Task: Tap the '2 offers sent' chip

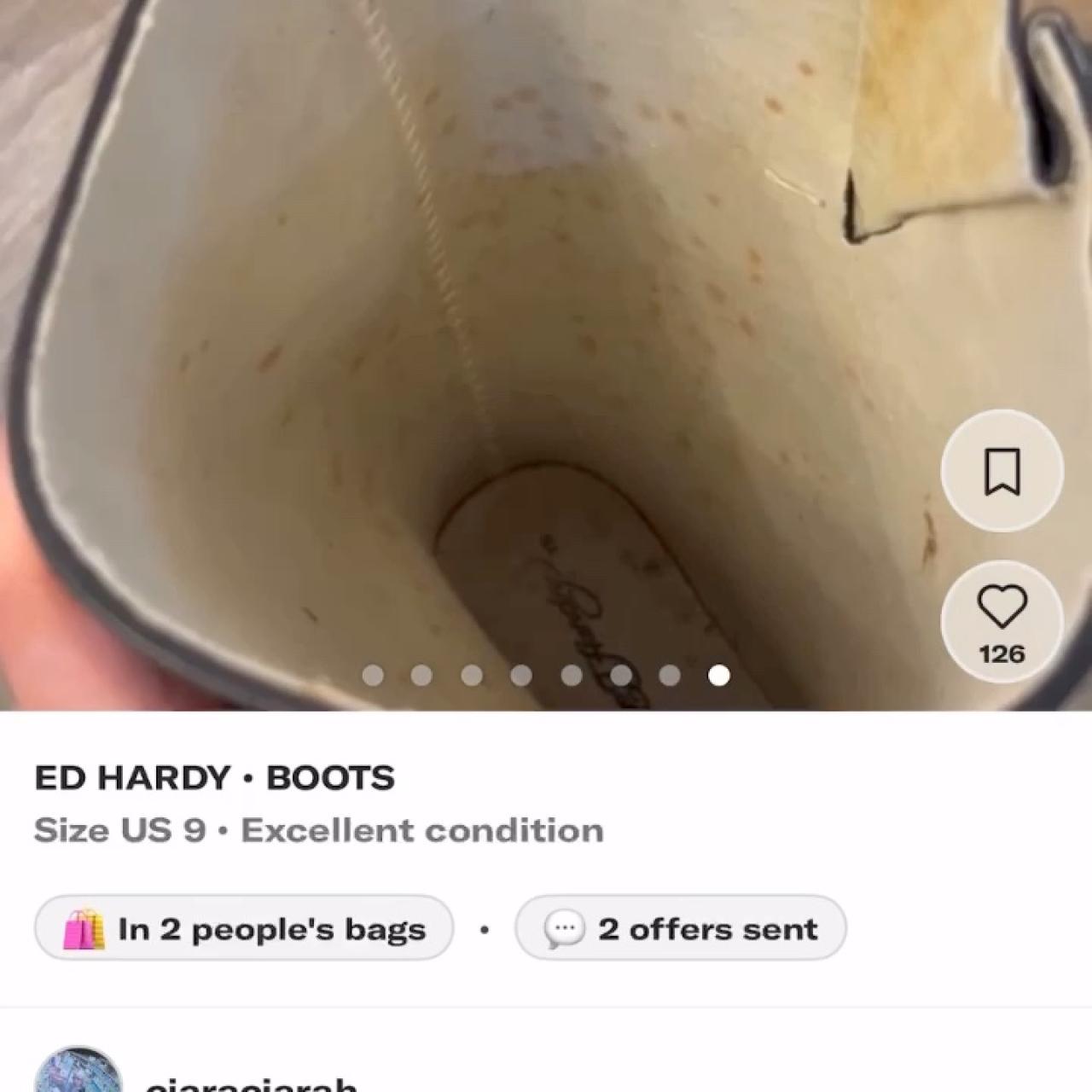Action: pos(681,928)
